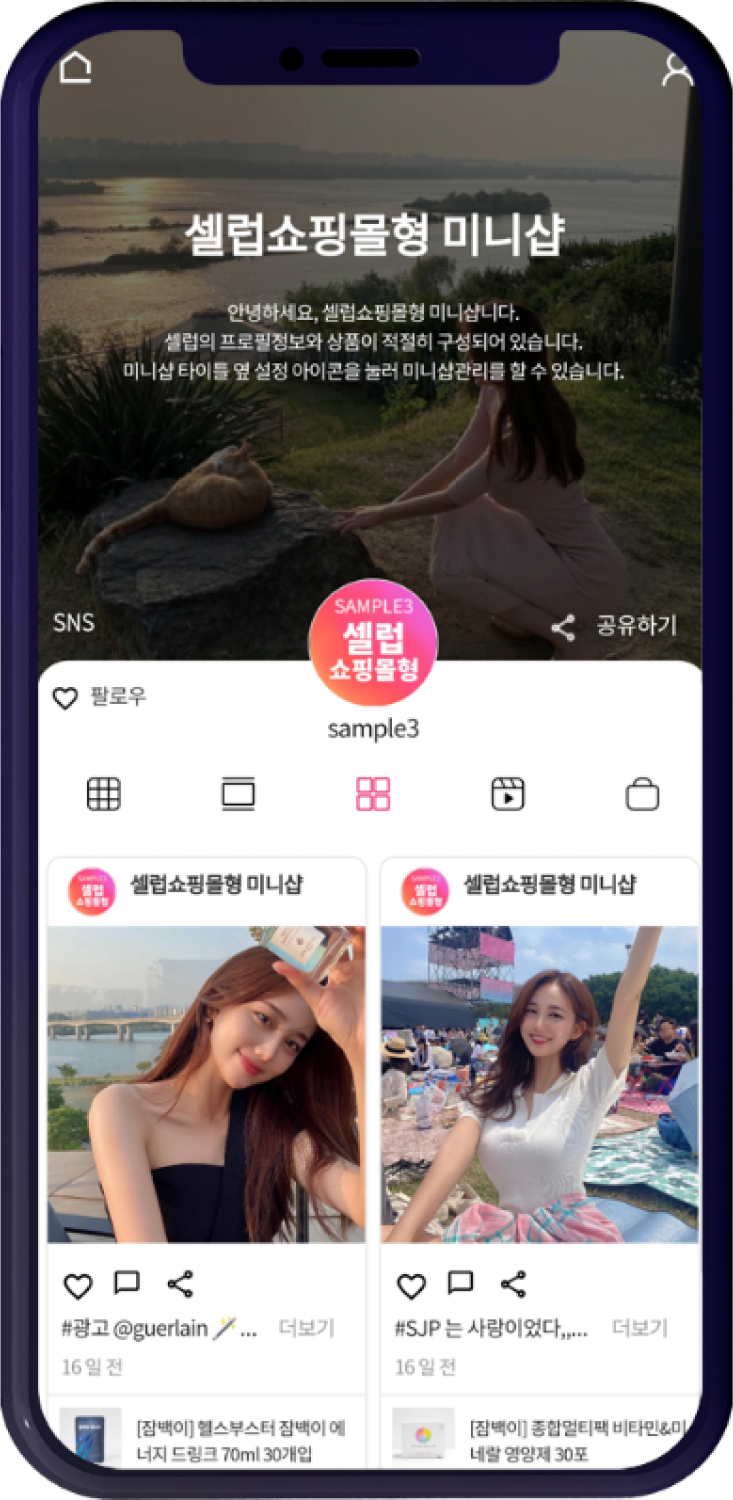Open the guerlain post photo

coord(206,1084)
